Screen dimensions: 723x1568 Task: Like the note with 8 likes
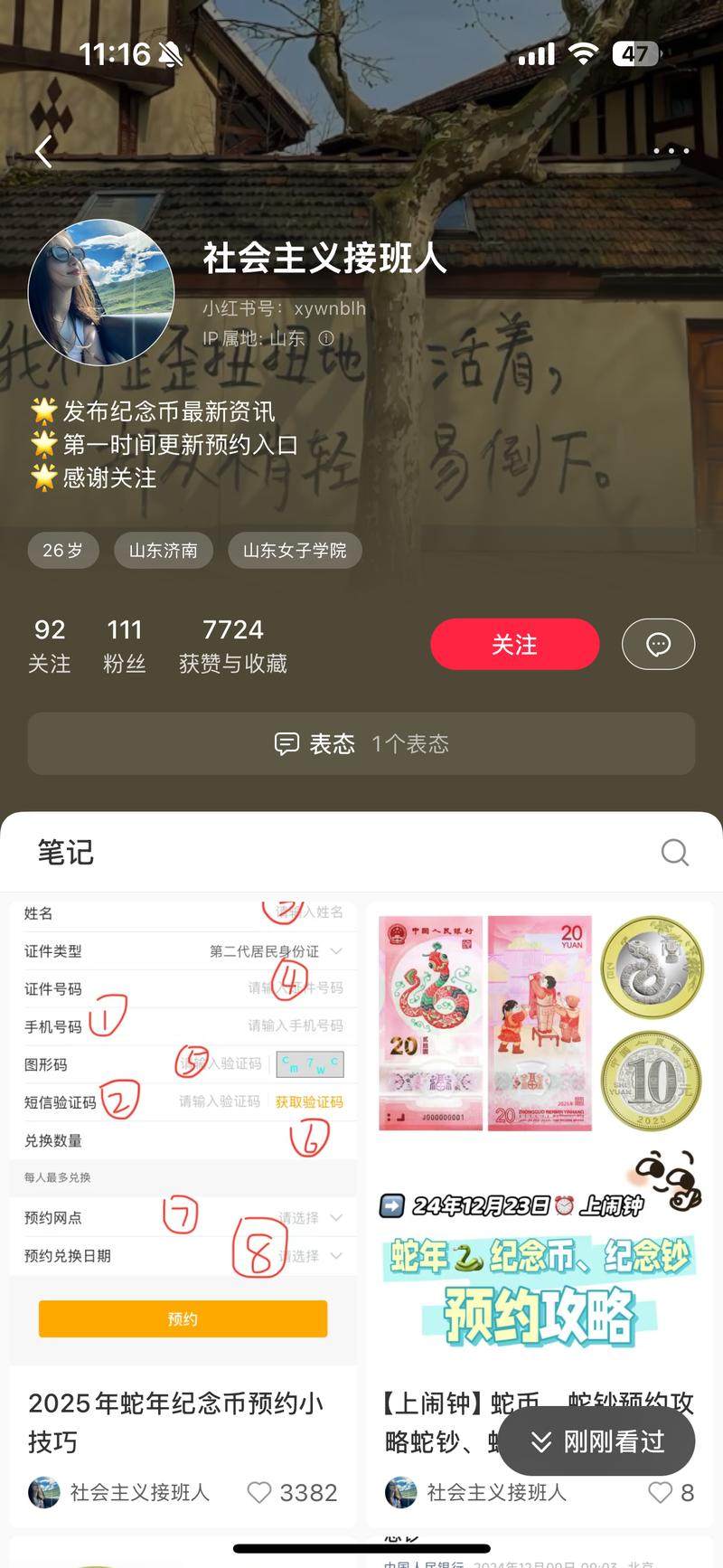tap(660, 1492)
